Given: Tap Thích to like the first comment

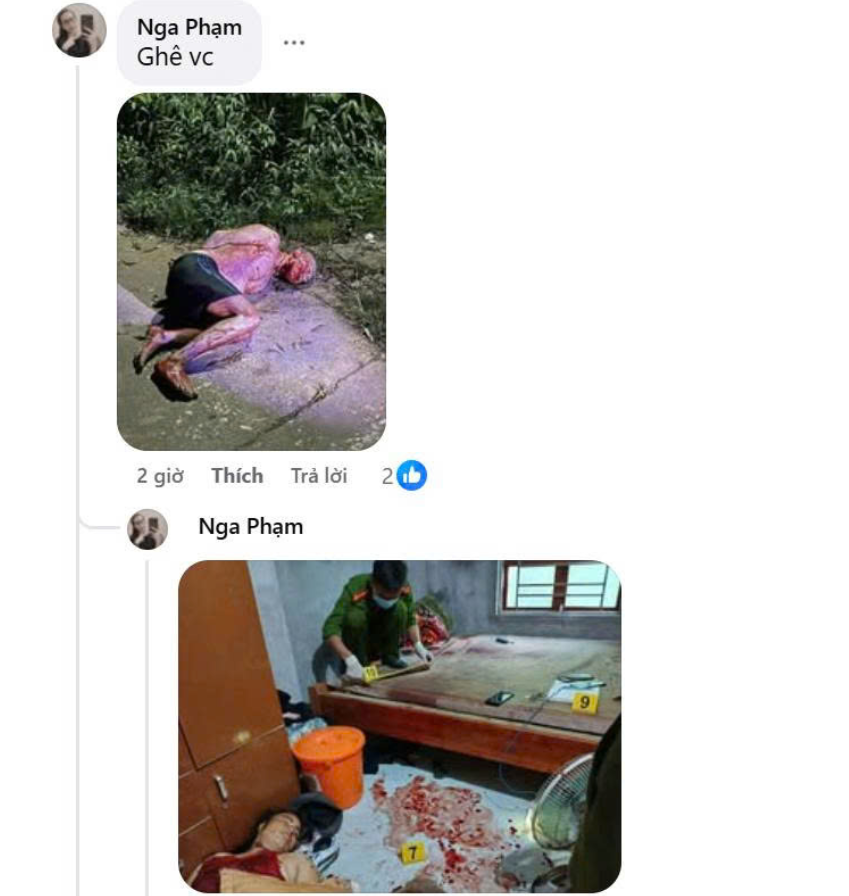Looking at the screenshot, I should (237, 476).
